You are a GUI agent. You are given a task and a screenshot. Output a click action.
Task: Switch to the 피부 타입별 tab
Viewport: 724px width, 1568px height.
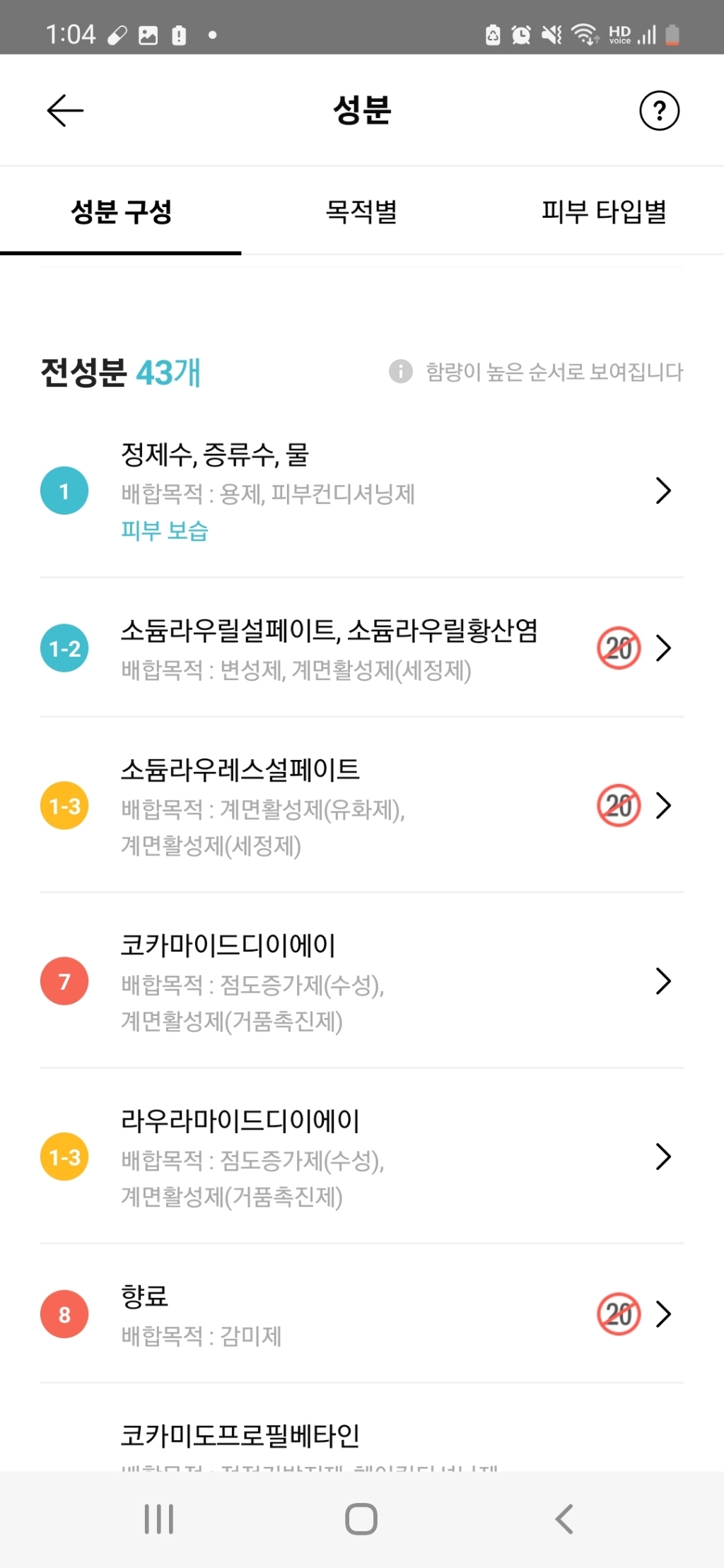(x=604, y=211)
